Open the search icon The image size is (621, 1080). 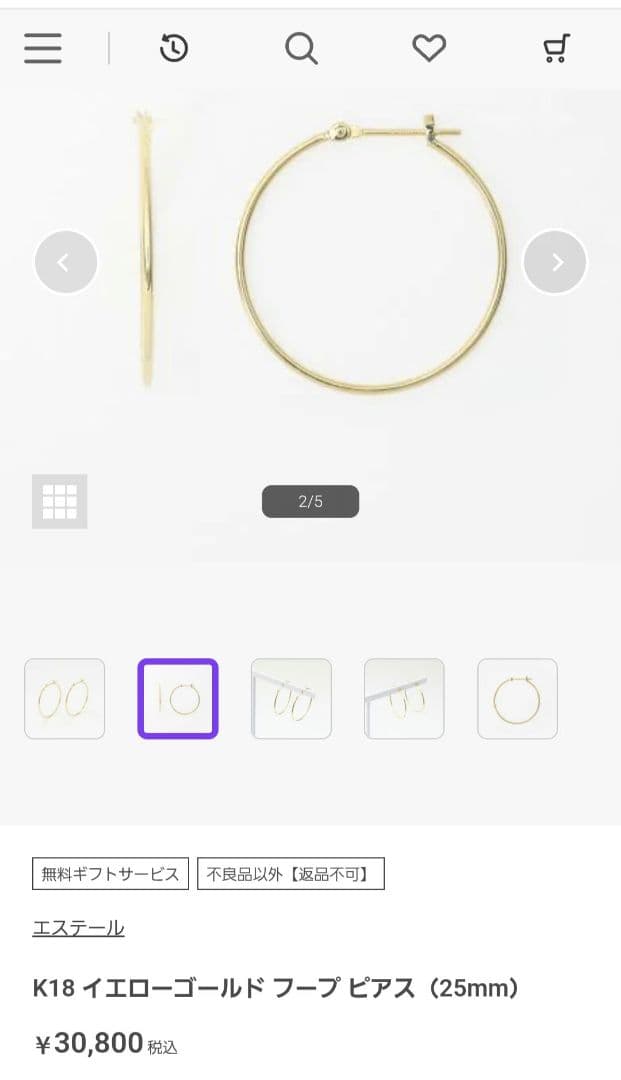point(301,48)
